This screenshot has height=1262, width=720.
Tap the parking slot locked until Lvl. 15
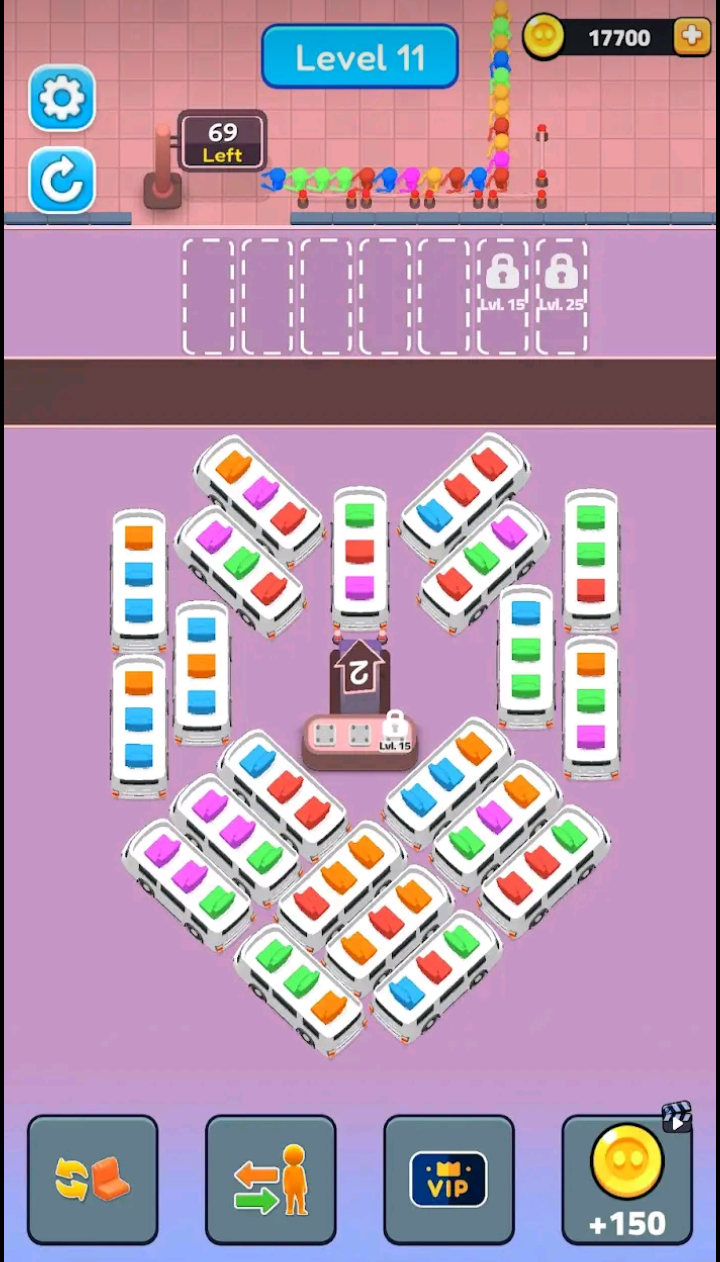pyautogui.click(x=502, y=295)
